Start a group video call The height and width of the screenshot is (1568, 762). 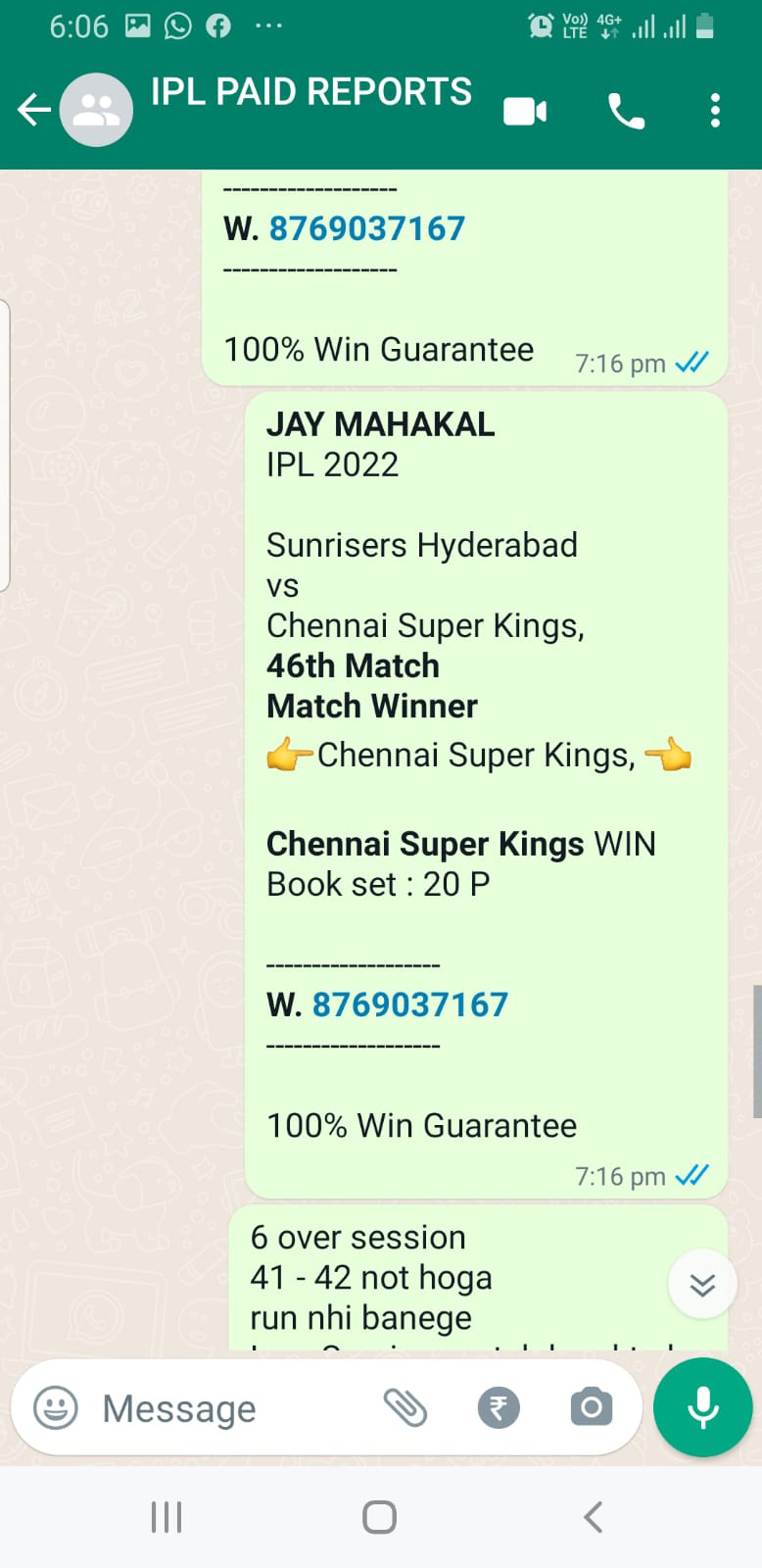[525, 112]
